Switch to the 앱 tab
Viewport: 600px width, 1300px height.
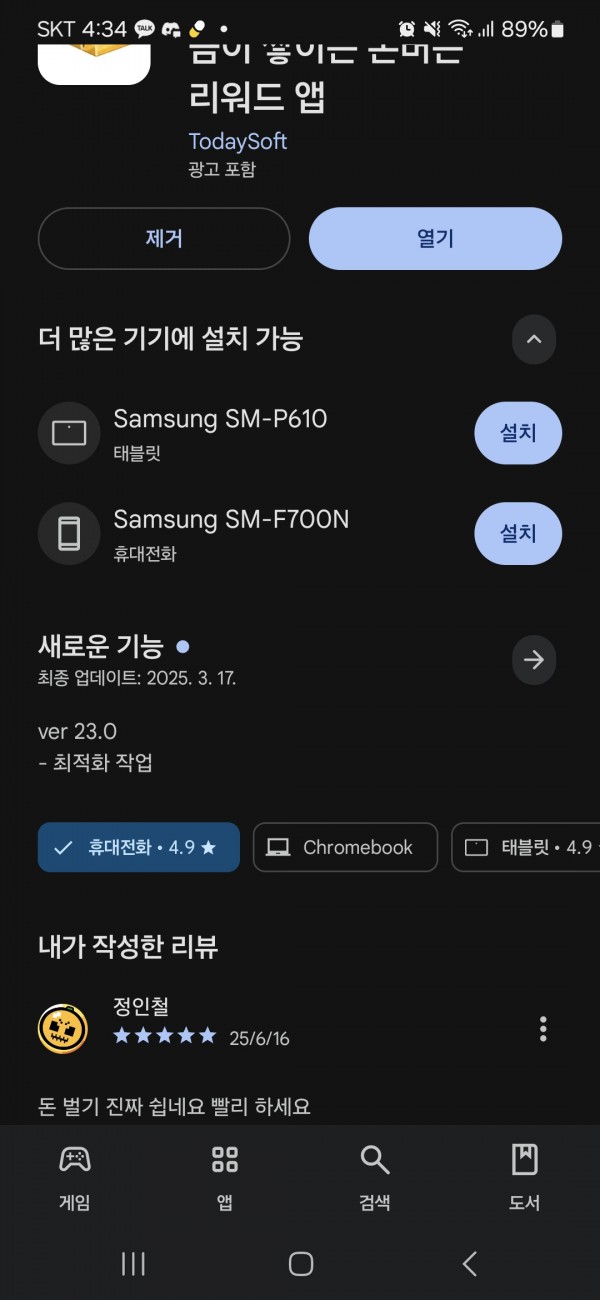(225, 1179)
